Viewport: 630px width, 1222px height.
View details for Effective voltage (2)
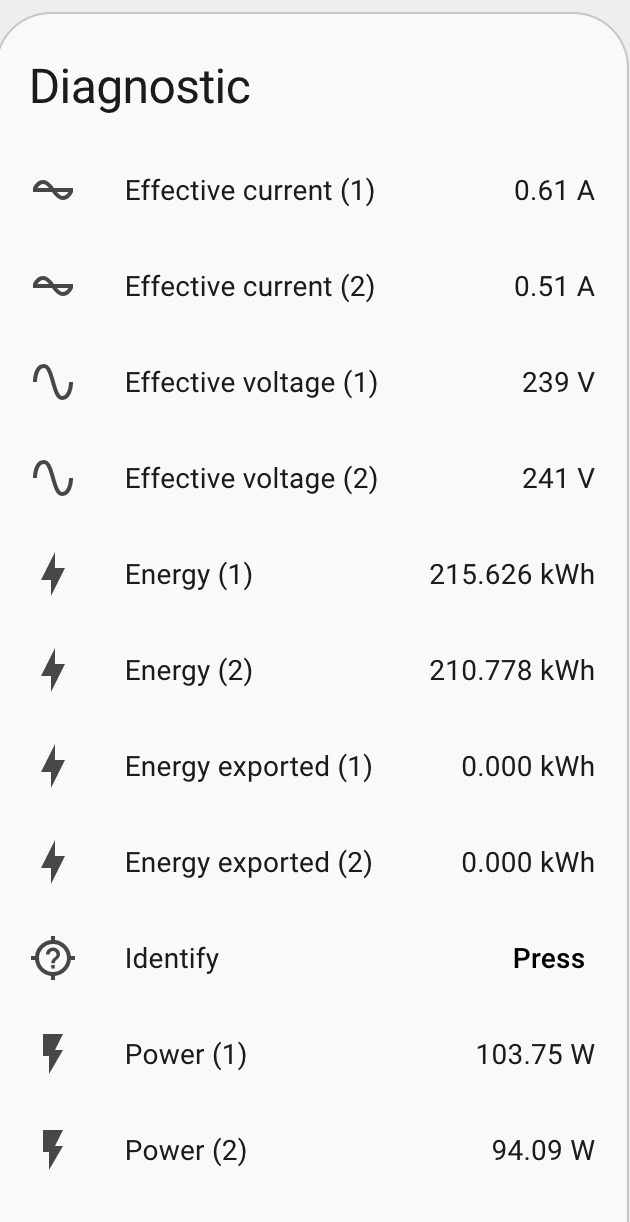(x=251, y=479)
